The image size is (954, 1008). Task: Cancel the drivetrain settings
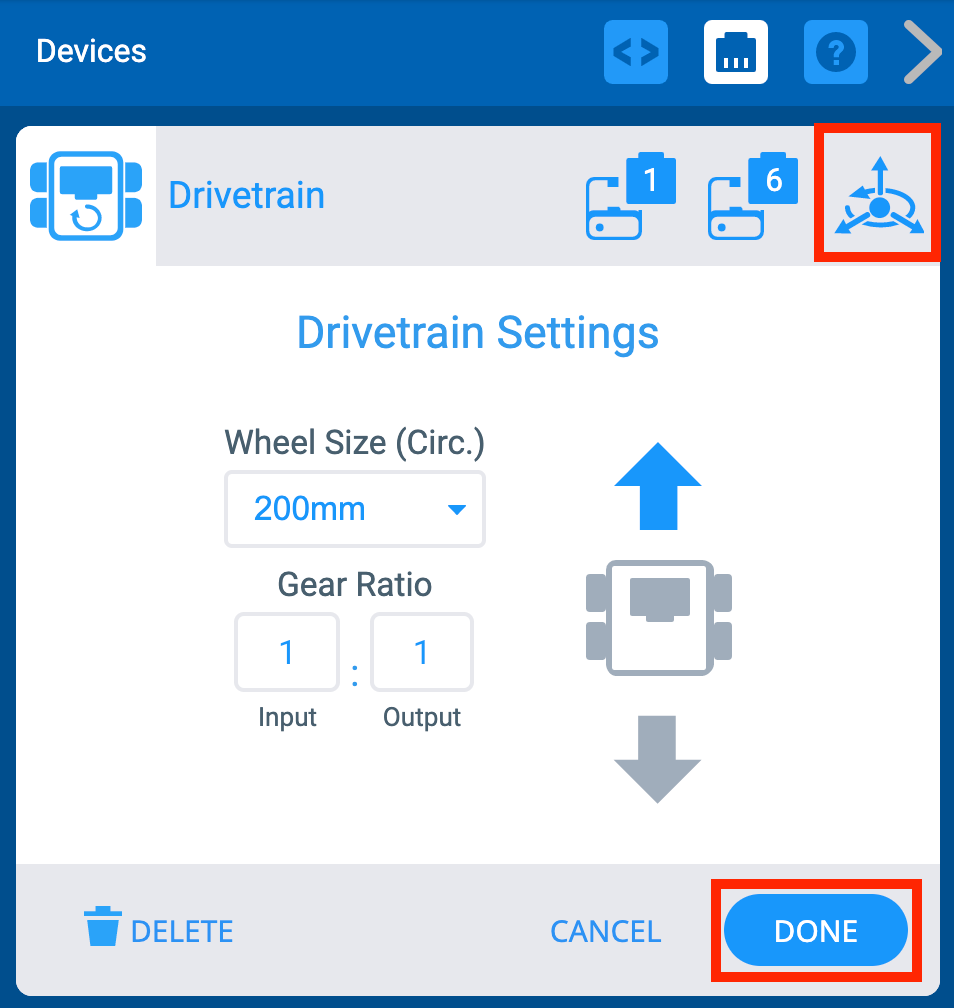[x=605, y=931]
